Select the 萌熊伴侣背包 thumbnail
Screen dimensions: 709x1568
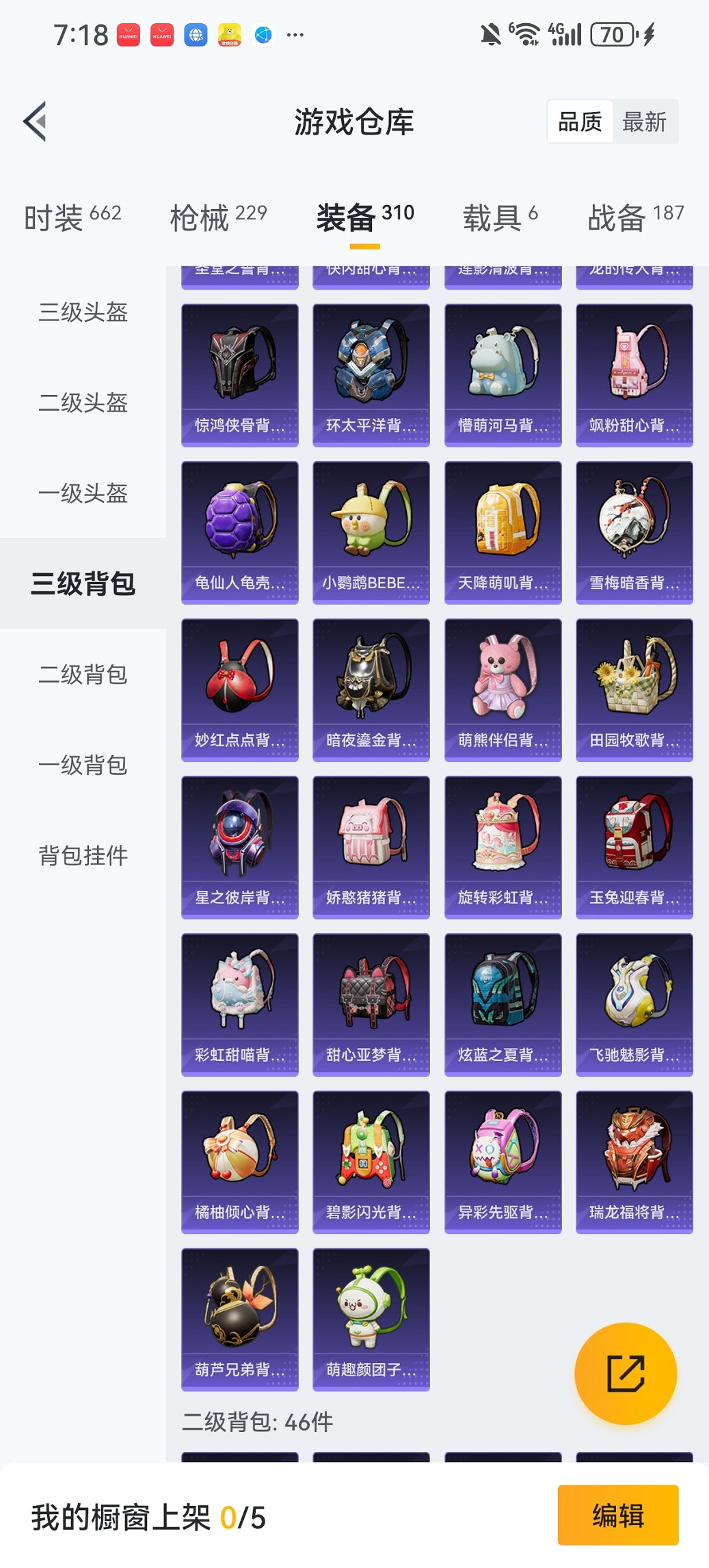click(x=503, y=689)
